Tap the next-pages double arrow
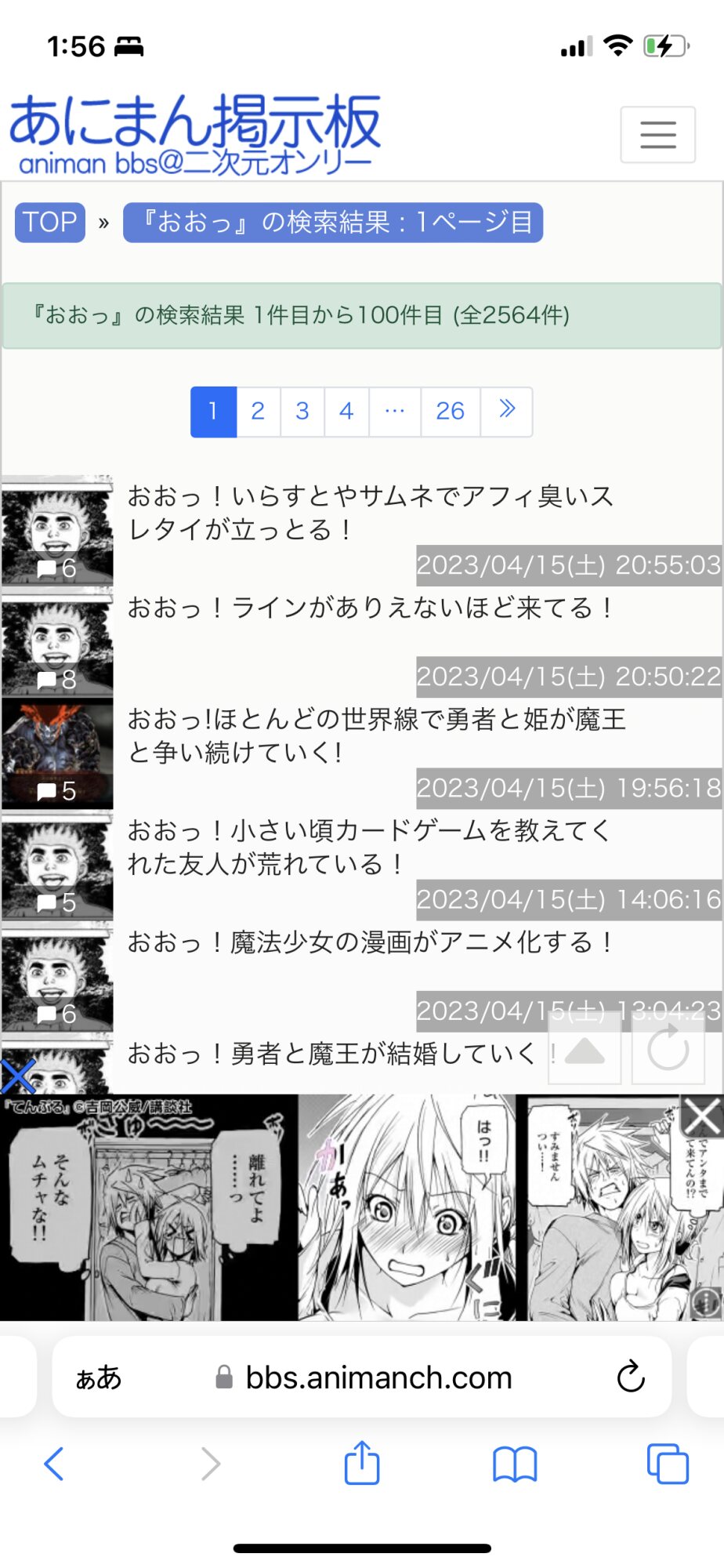The height and width of the screenshot is (1568, 724). (x=507, y=411)
